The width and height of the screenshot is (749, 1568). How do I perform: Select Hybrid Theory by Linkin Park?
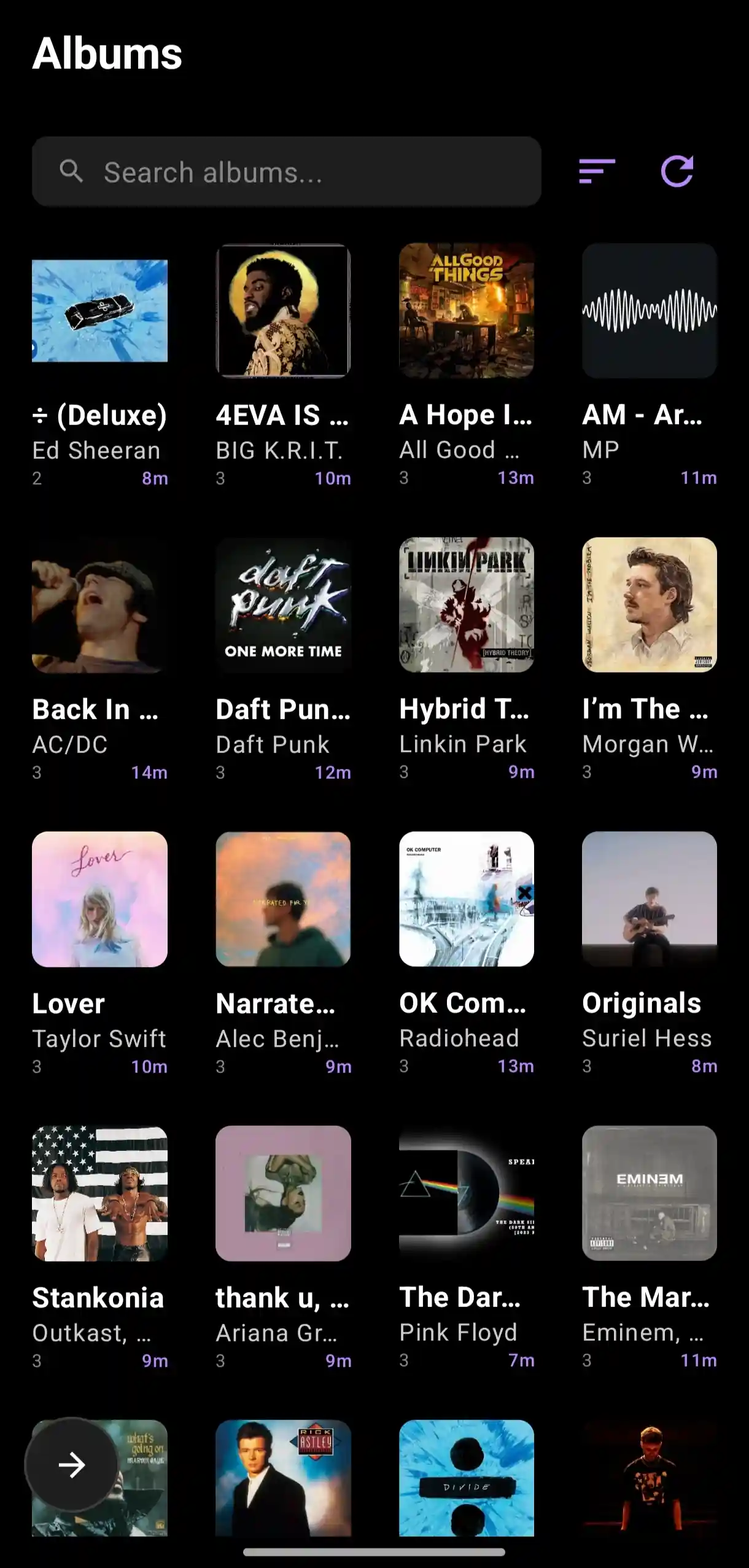tap(467, 605)
